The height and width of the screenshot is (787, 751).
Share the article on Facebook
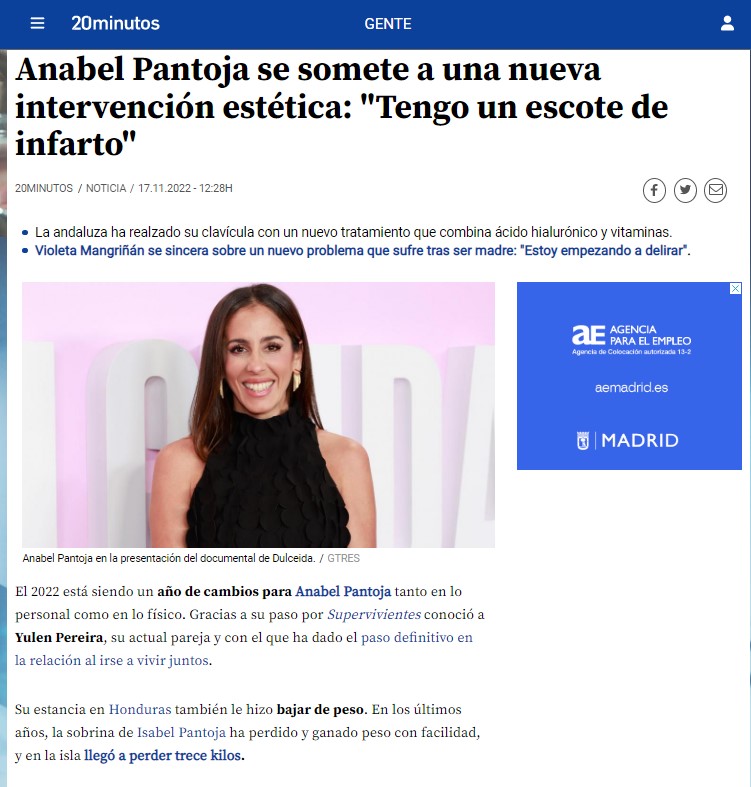[x=654, y=190]
